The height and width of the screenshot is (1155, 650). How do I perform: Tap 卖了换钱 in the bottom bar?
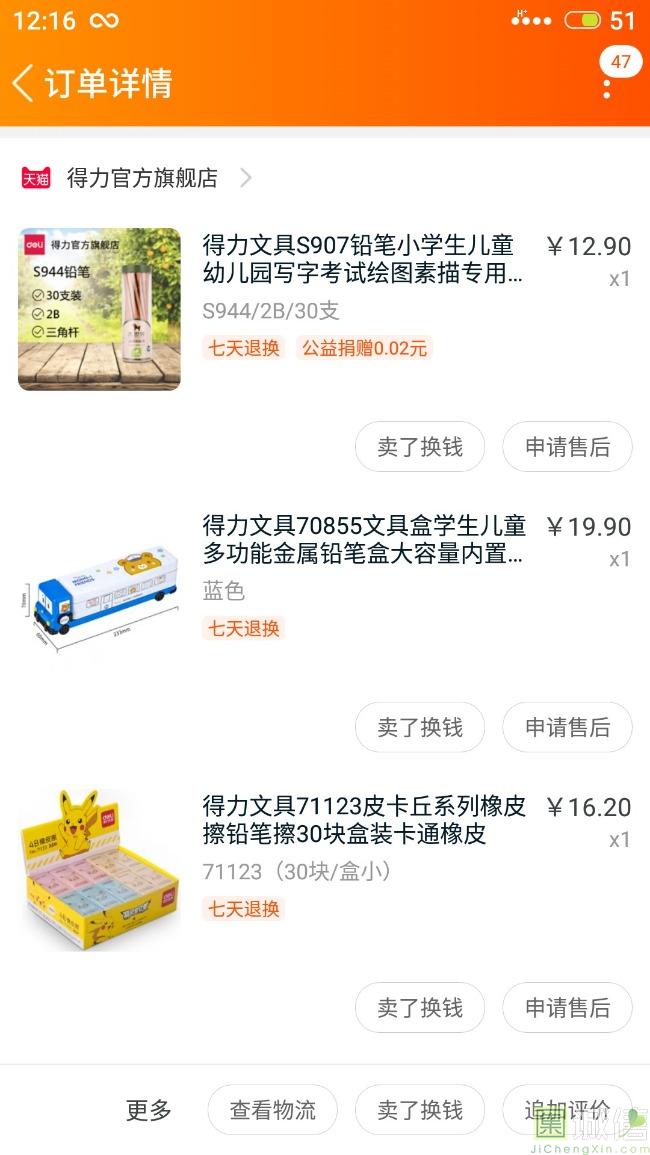420,1110
